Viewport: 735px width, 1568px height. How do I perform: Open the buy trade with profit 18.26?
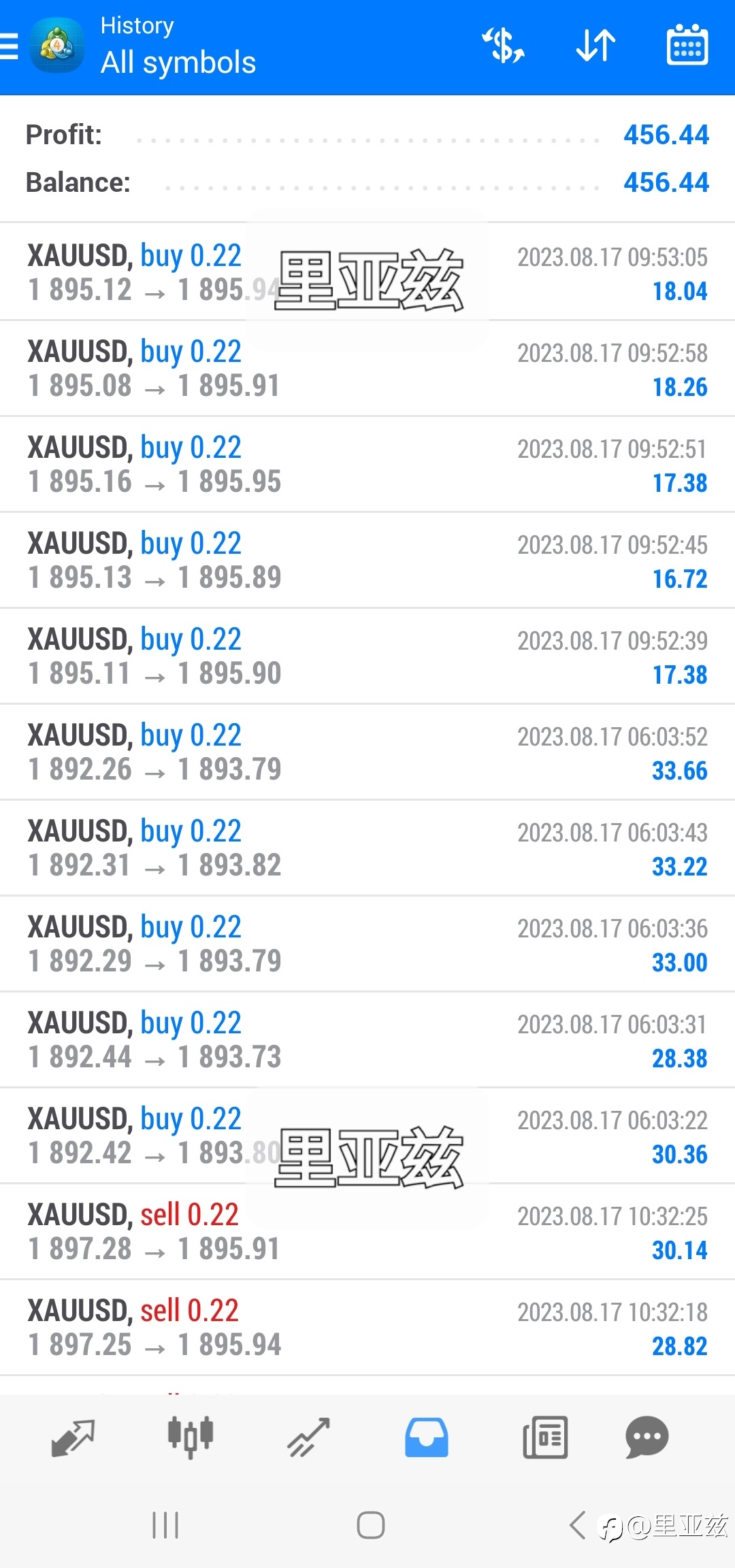367,368
